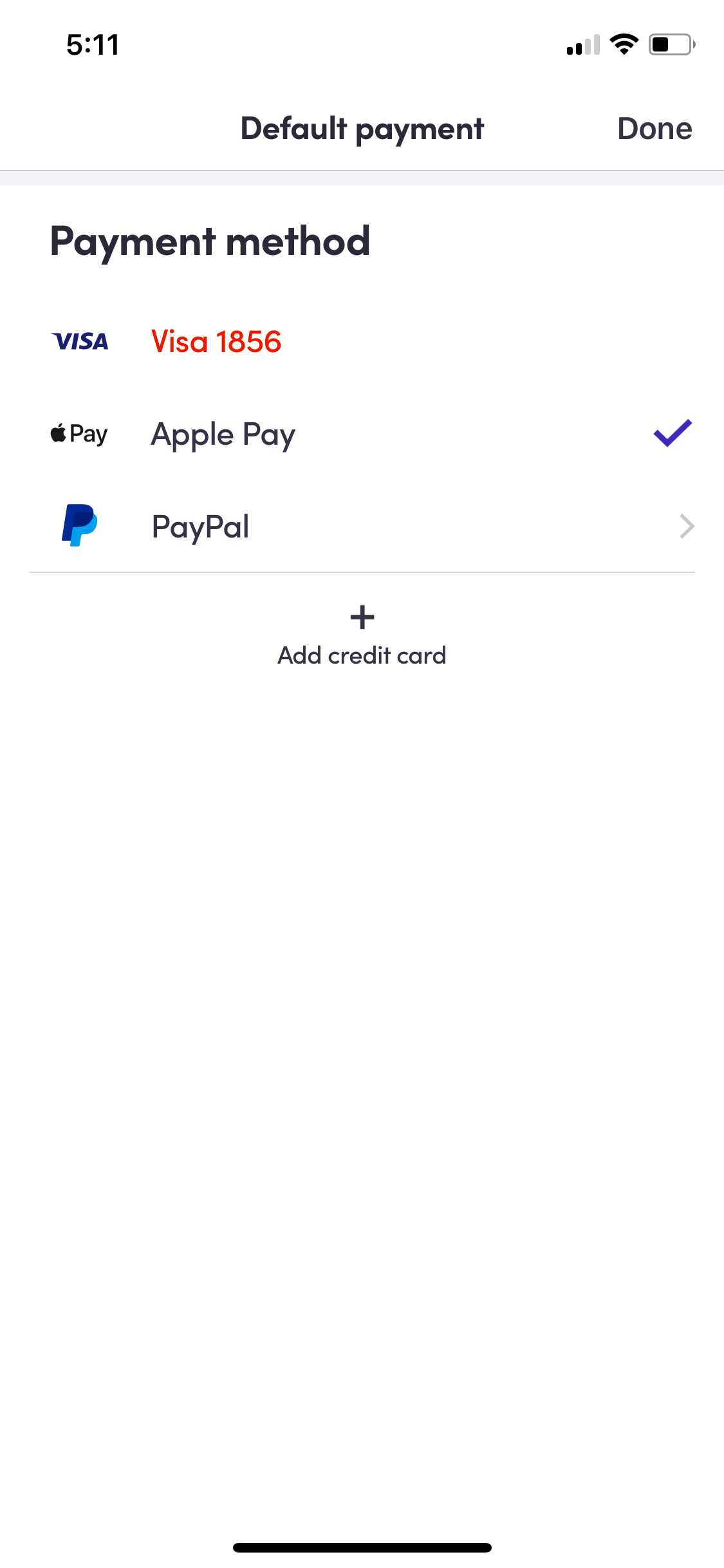
Task: Confirm with the Done button
Action: (x=654, y=129)
